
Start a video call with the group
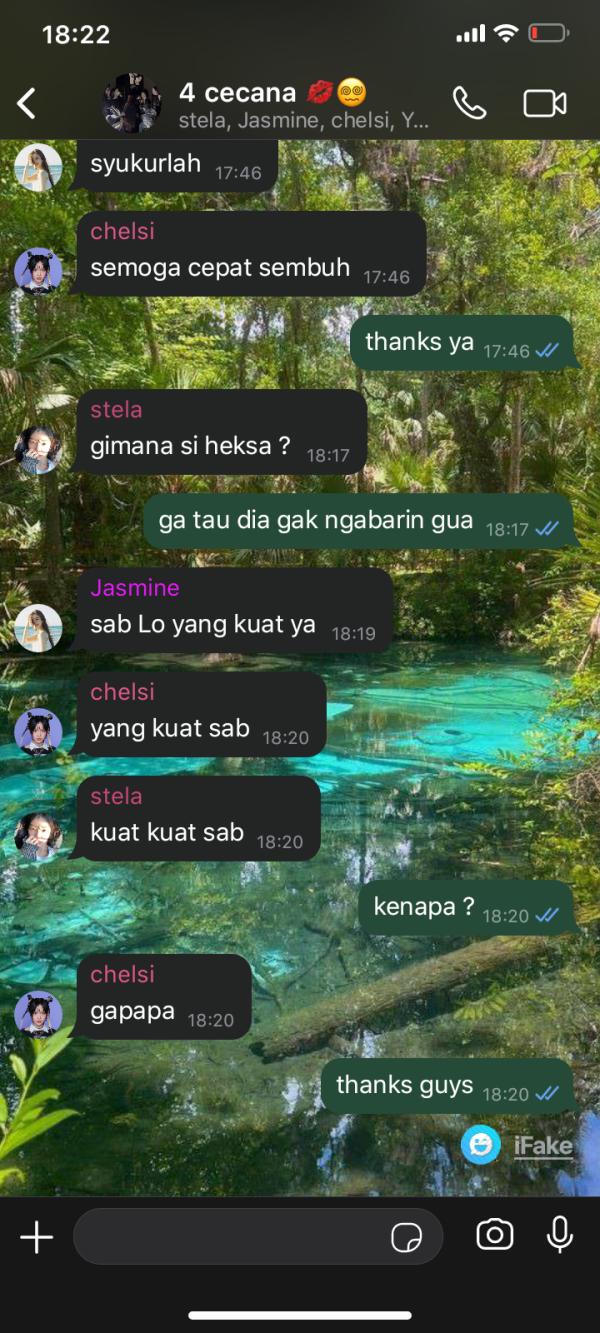545,103
